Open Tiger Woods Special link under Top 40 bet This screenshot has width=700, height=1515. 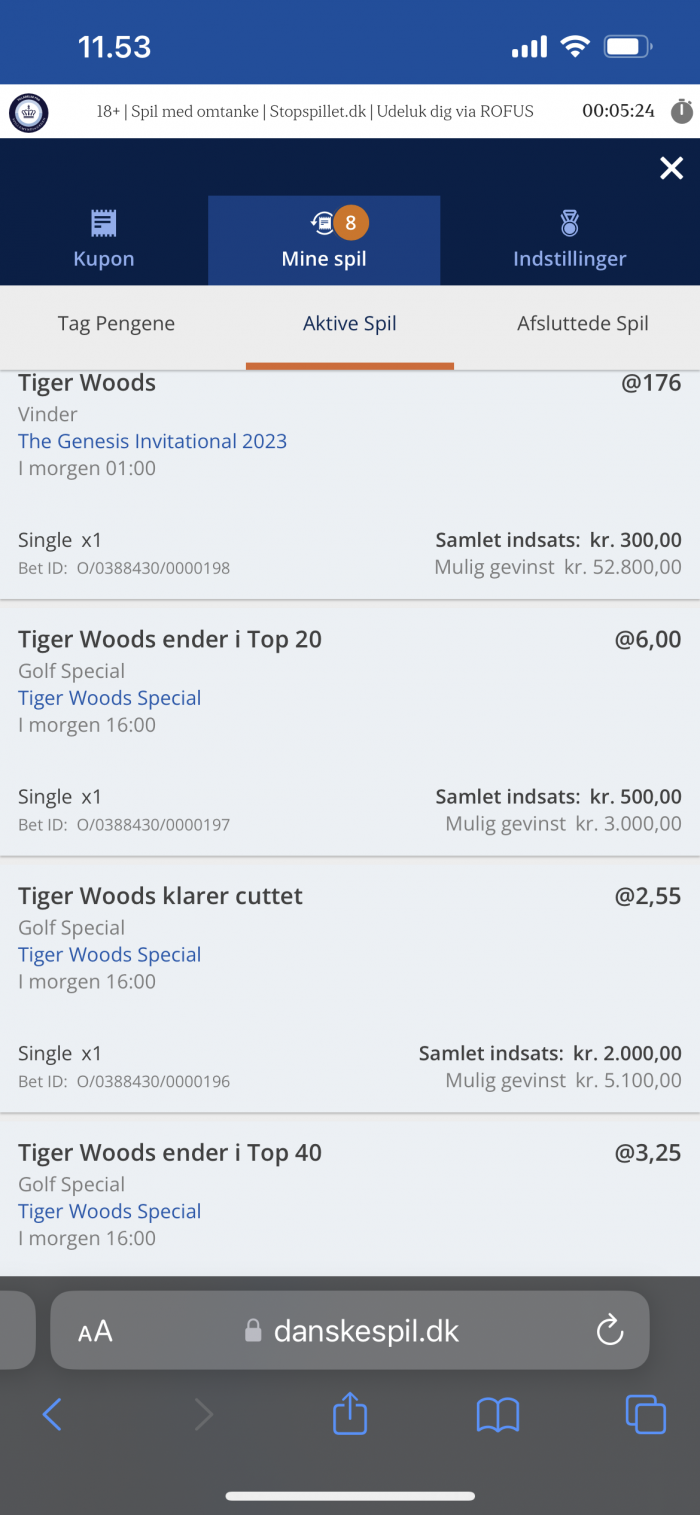(110, 1212)
